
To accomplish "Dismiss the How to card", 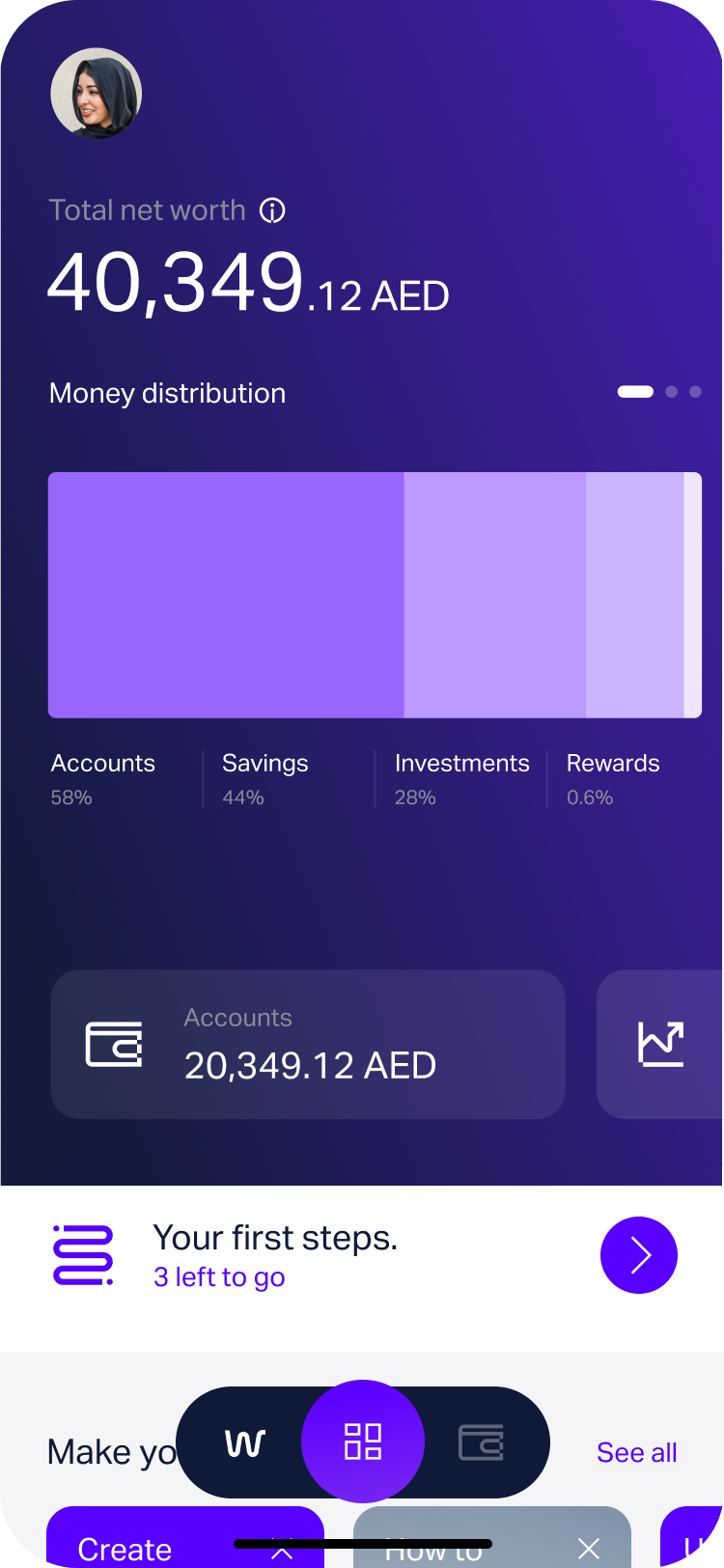I will click(589, 1549).
